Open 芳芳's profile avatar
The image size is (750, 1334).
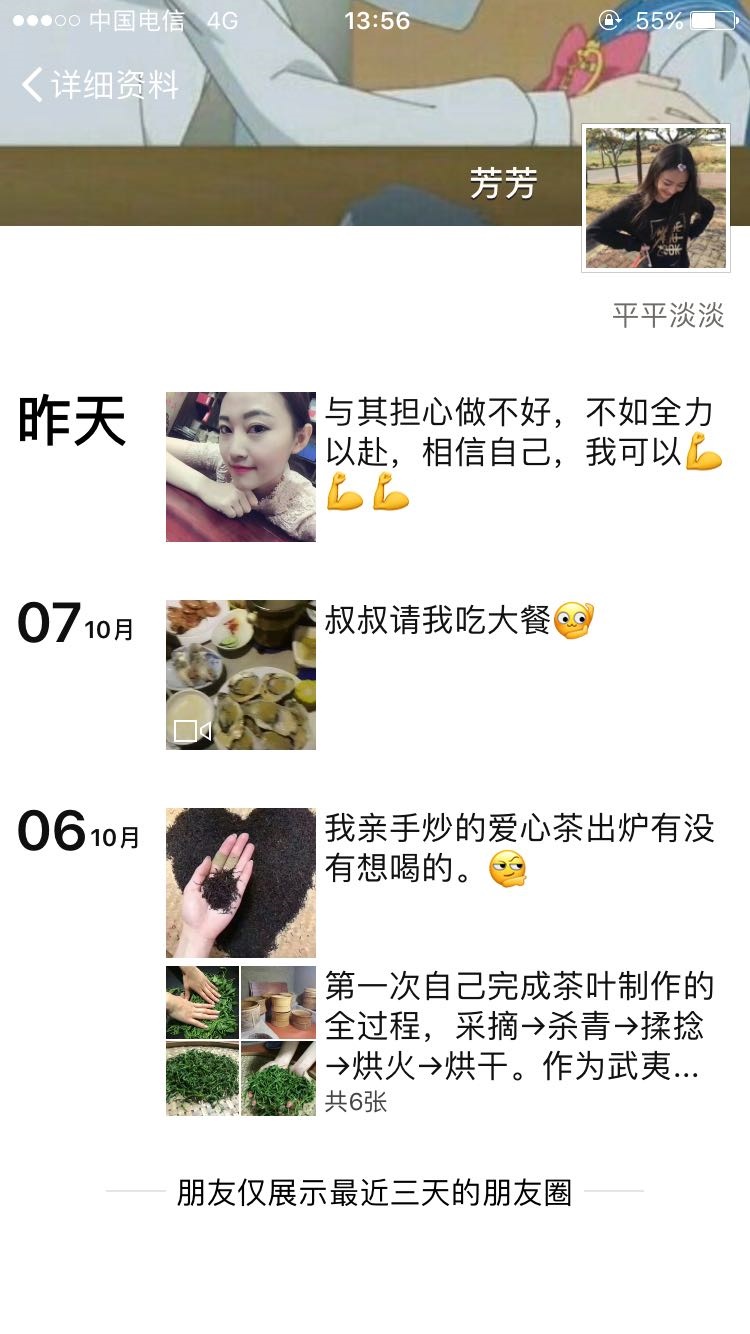tap(656, 198)
